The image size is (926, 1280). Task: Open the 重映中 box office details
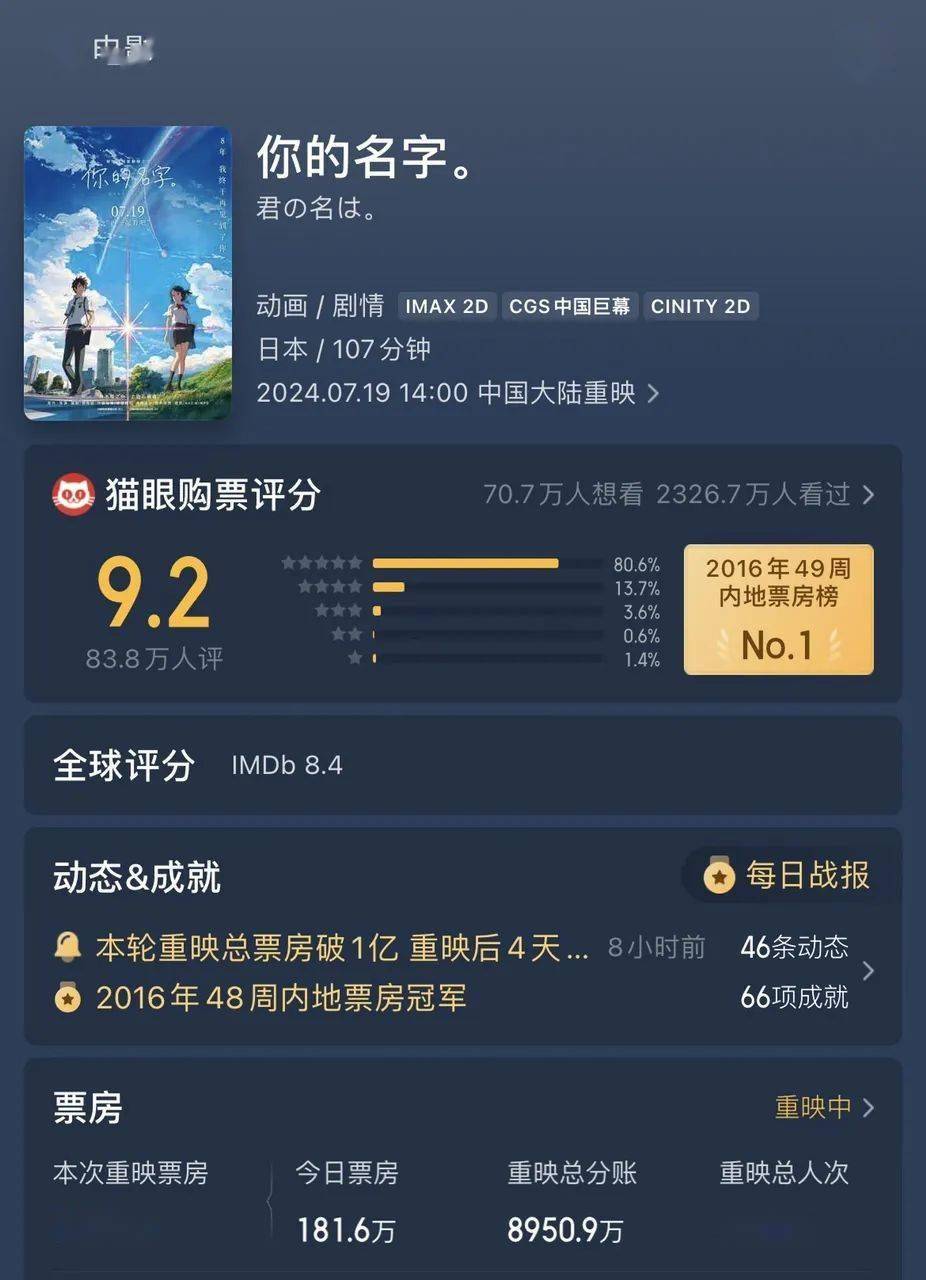(x=824, y=1107)
